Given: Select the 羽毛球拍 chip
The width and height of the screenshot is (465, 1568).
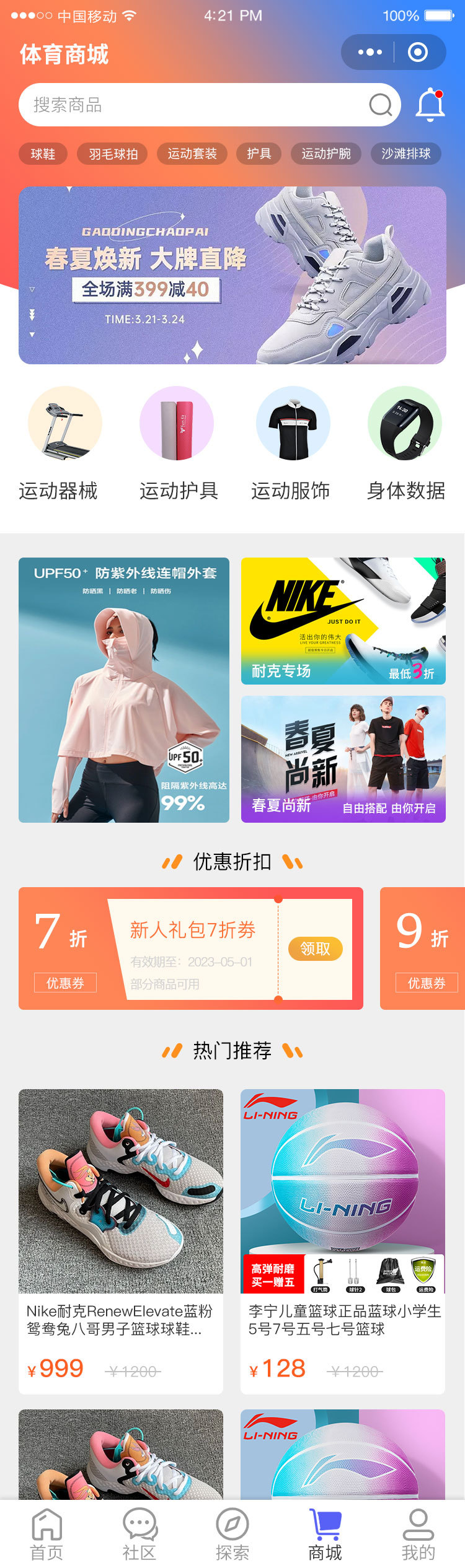Looking at the screenshot, I should [x=113, y=154].
